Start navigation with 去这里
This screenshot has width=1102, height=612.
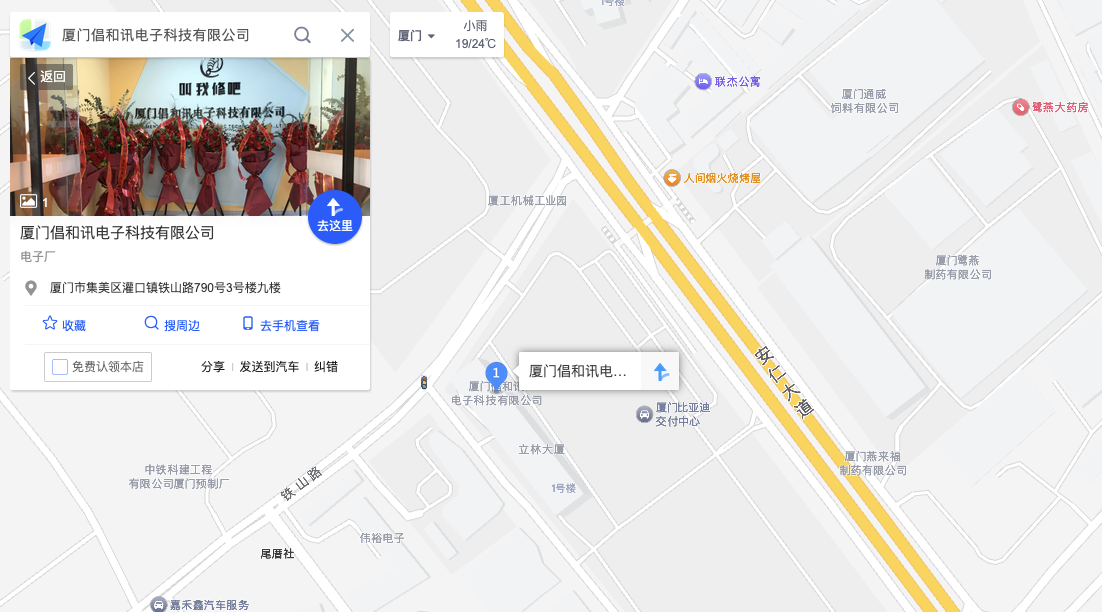click(x=334, y=215)
